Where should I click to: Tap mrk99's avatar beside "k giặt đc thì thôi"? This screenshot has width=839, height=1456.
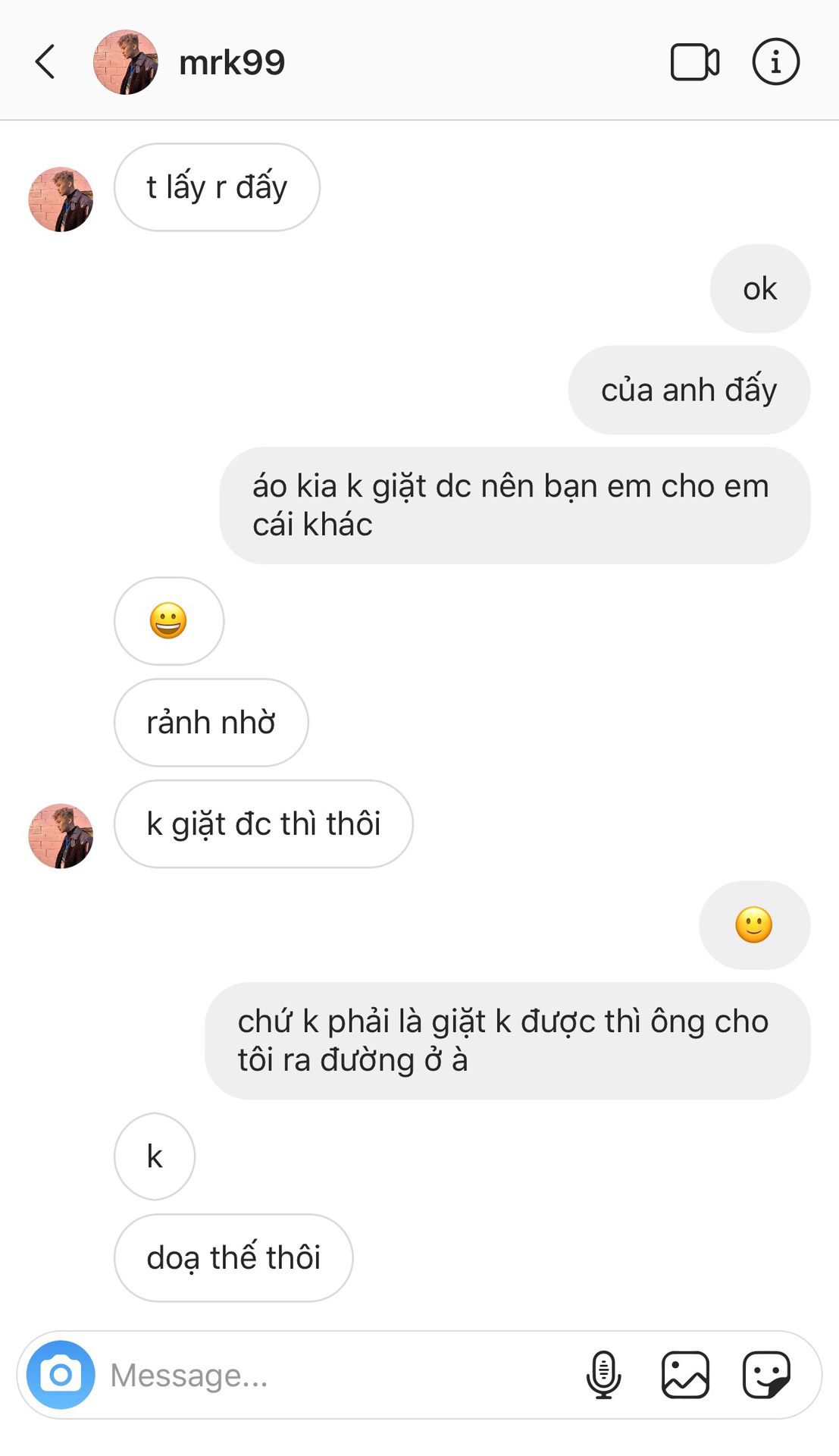[61, 836]
